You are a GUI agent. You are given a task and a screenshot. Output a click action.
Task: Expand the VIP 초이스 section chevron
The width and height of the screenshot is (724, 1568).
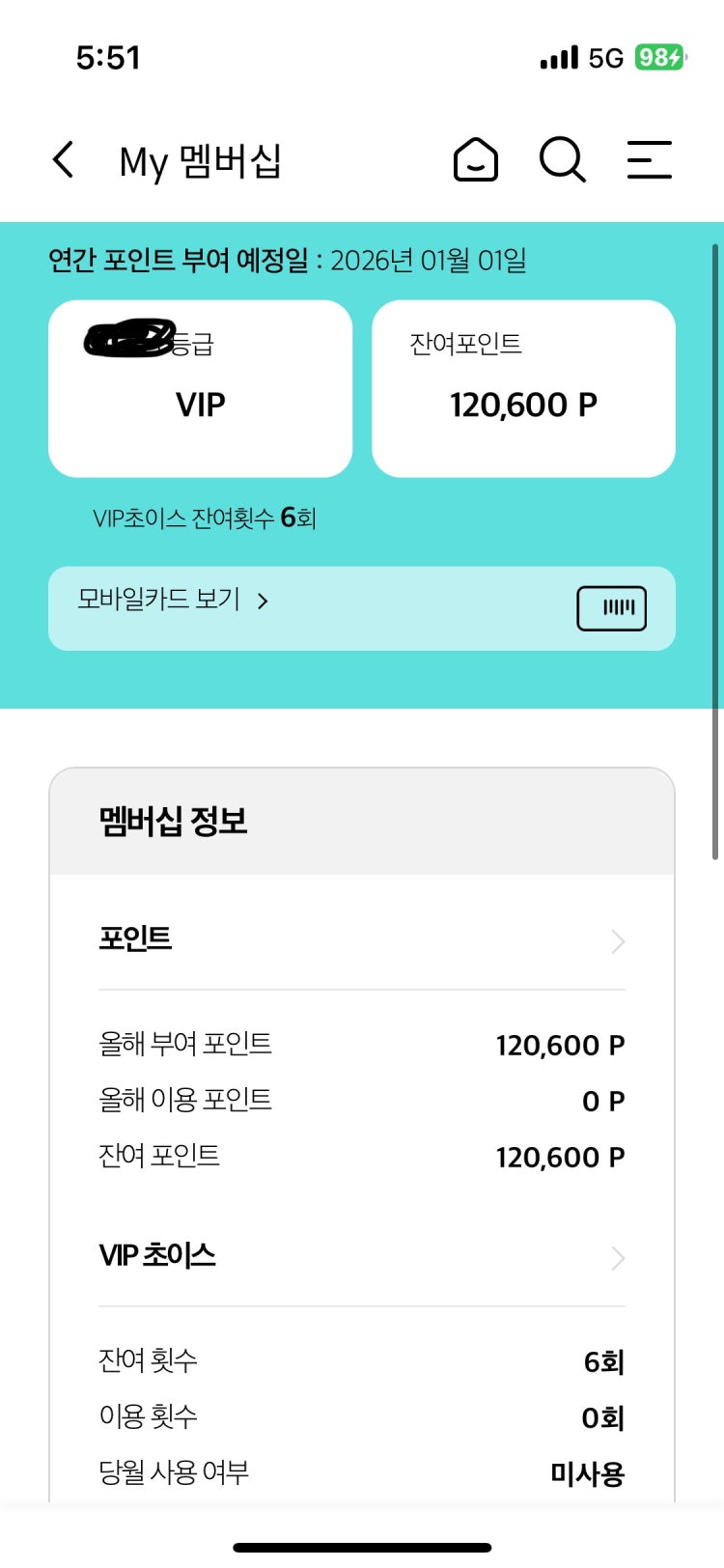click(x=618, y=1258)
